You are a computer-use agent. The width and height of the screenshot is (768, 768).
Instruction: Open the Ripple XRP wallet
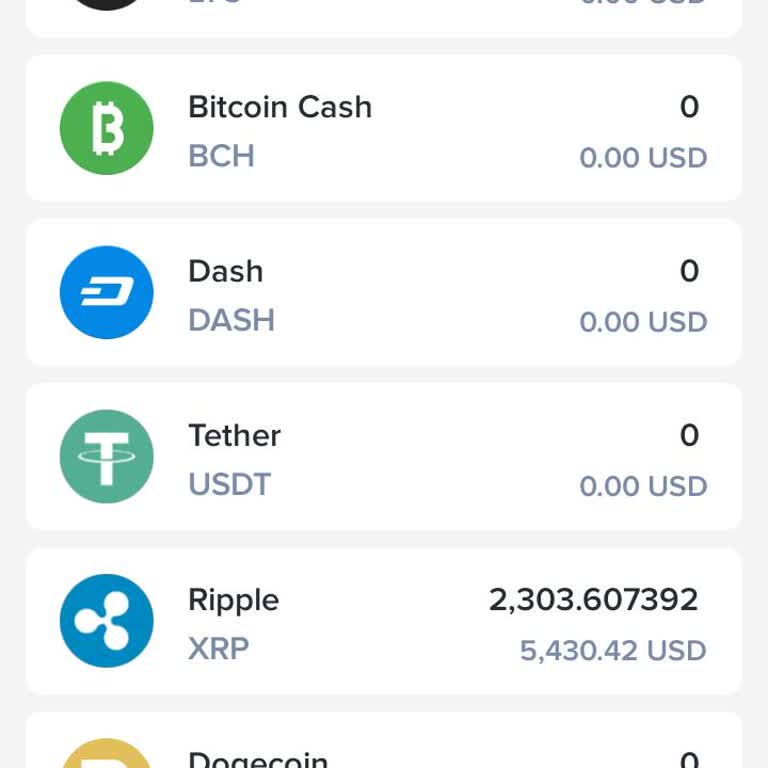383,621
